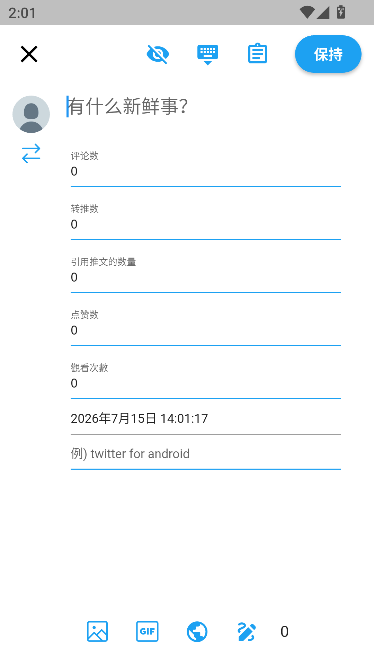Tap the globe icon

pyautogui.click(x=197, y=631)
